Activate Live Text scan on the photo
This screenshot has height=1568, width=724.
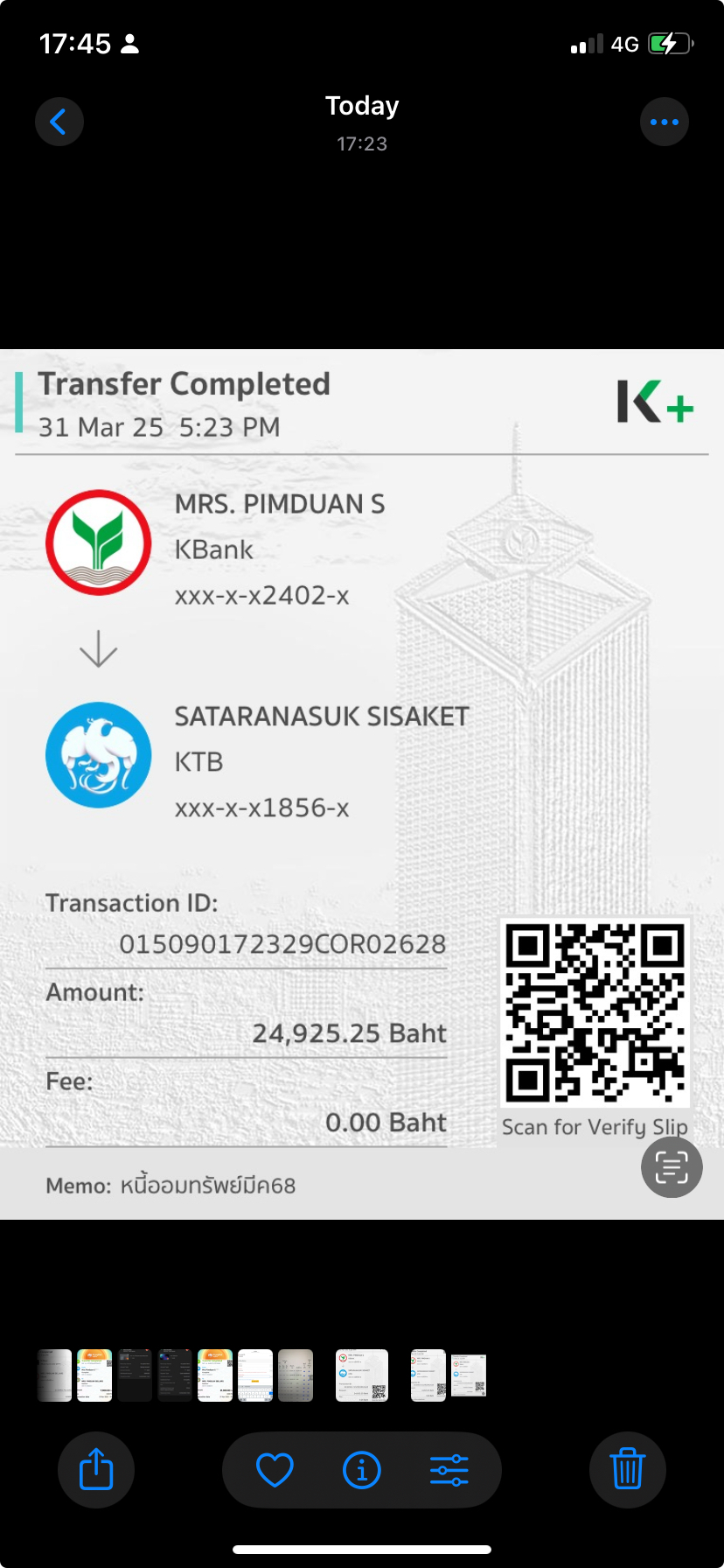672,1167
